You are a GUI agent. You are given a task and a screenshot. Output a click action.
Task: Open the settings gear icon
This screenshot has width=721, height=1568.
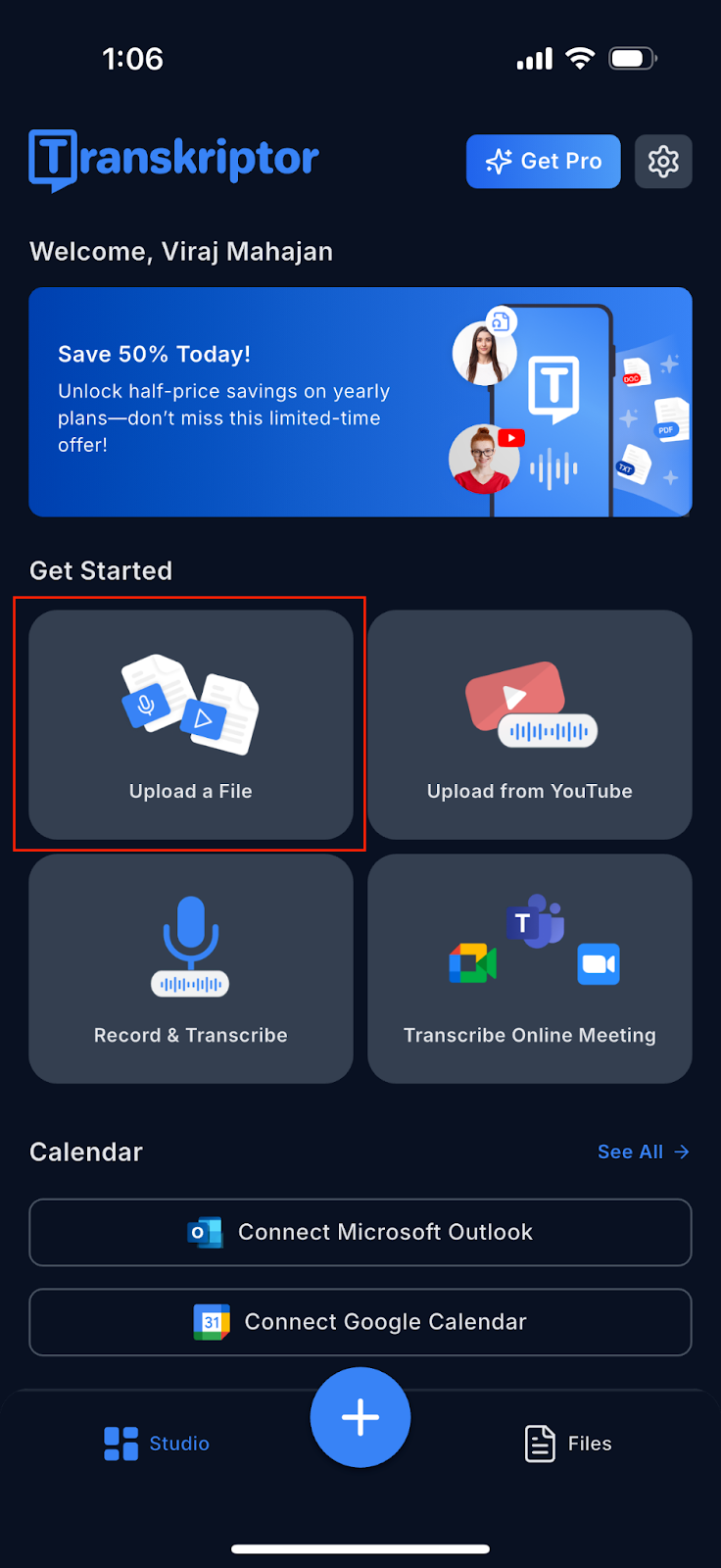(x=663, y=162)
